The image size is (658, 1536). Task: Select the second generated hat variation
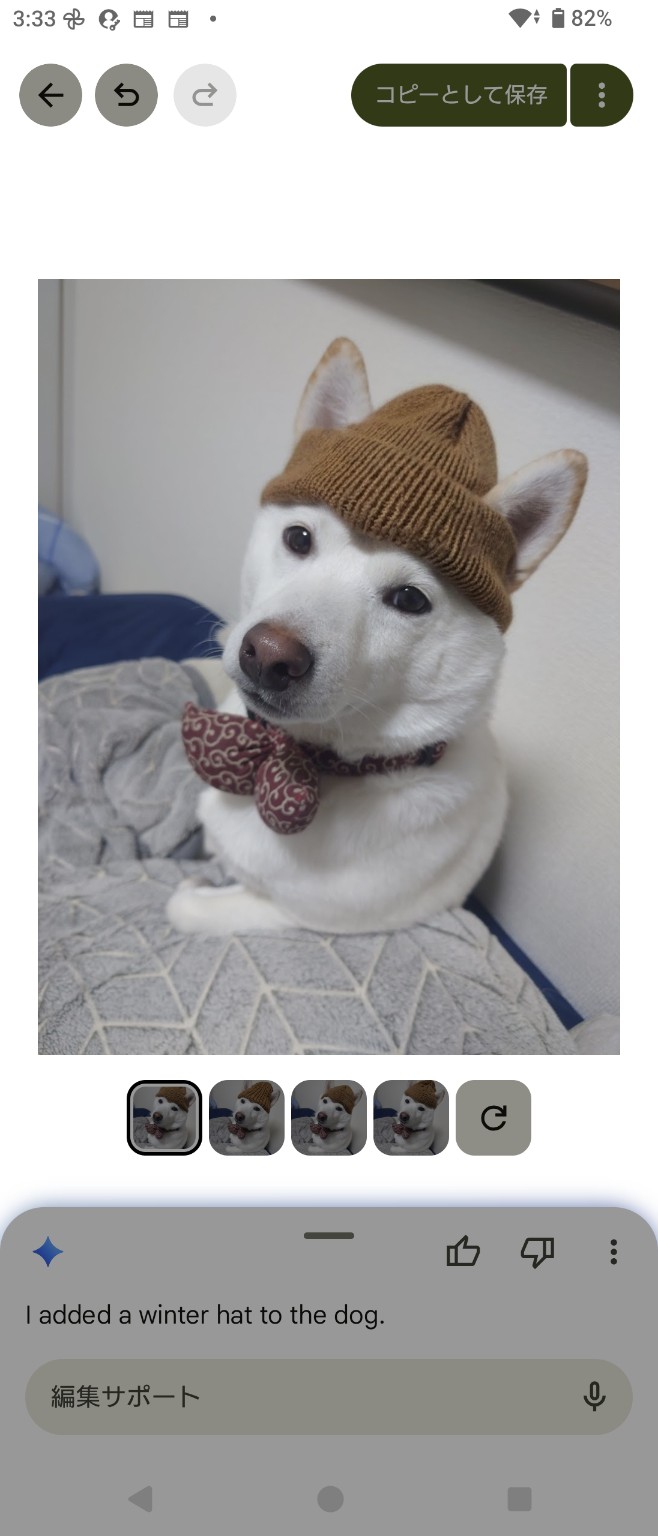tap(246, 1117)
